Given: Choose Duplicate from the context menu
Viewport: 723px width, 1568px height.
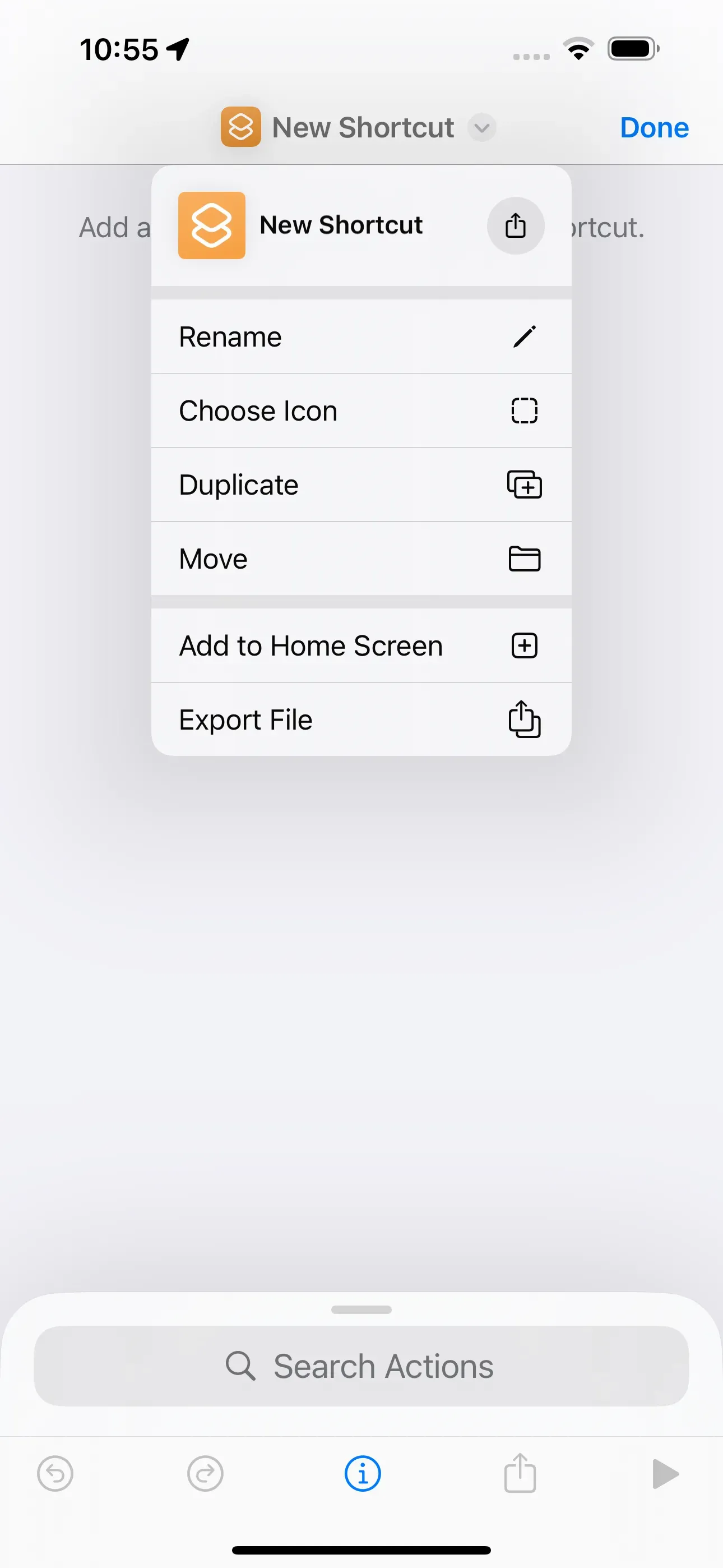Looking at the screenshot, I should (239, 485).
